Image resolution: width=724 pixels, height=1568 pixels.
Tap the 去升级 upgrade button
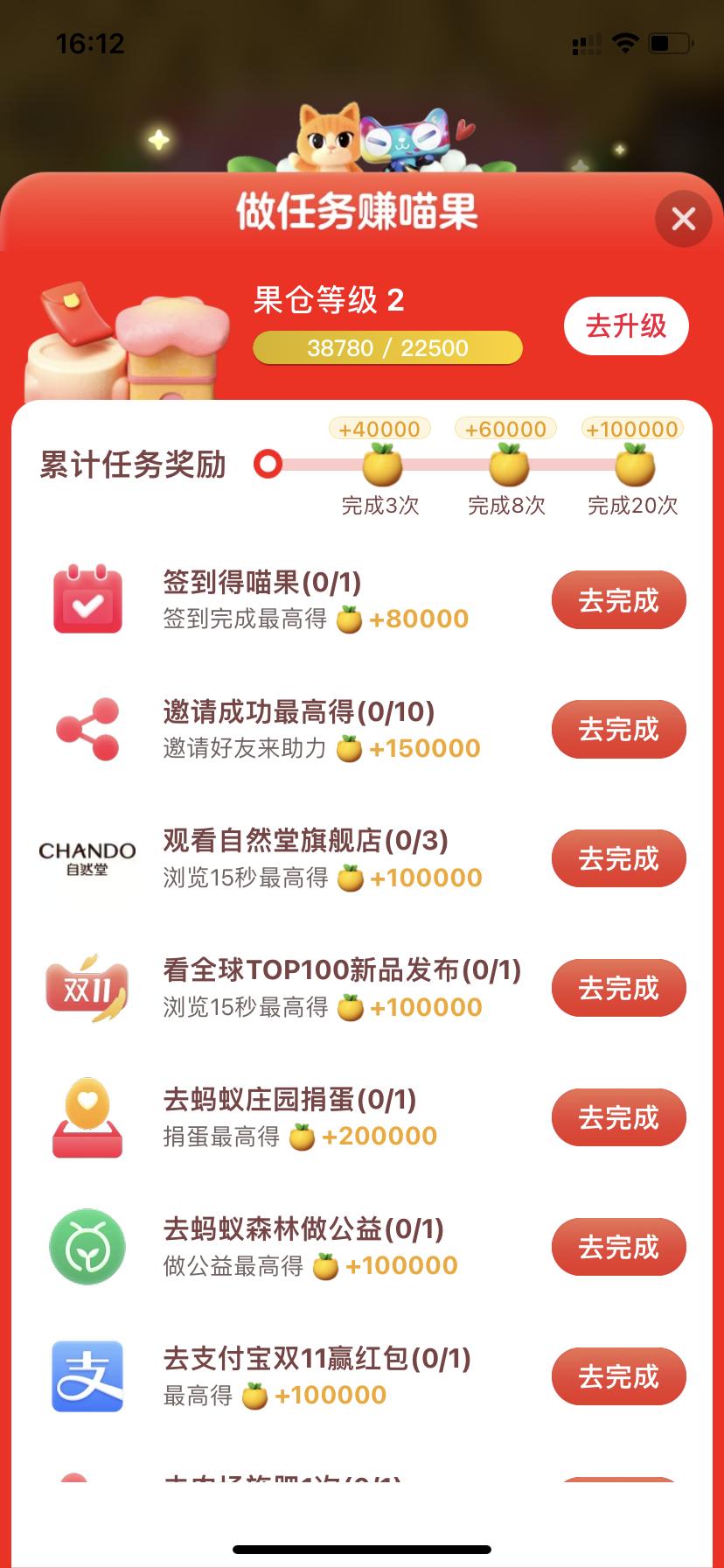click(625, 325)
